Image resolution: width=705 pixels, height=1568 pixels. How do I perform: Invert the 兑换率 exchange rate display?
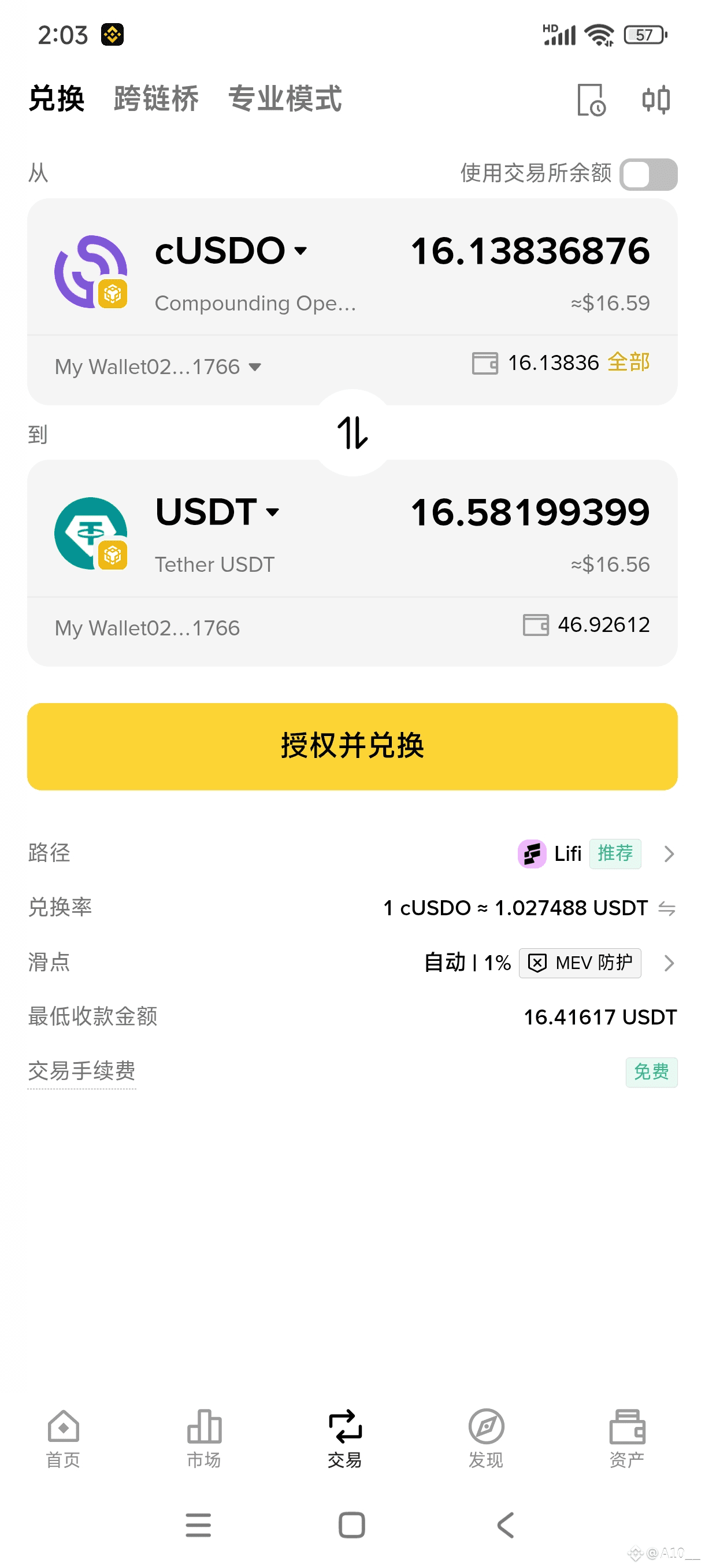[x=667, y=909]
